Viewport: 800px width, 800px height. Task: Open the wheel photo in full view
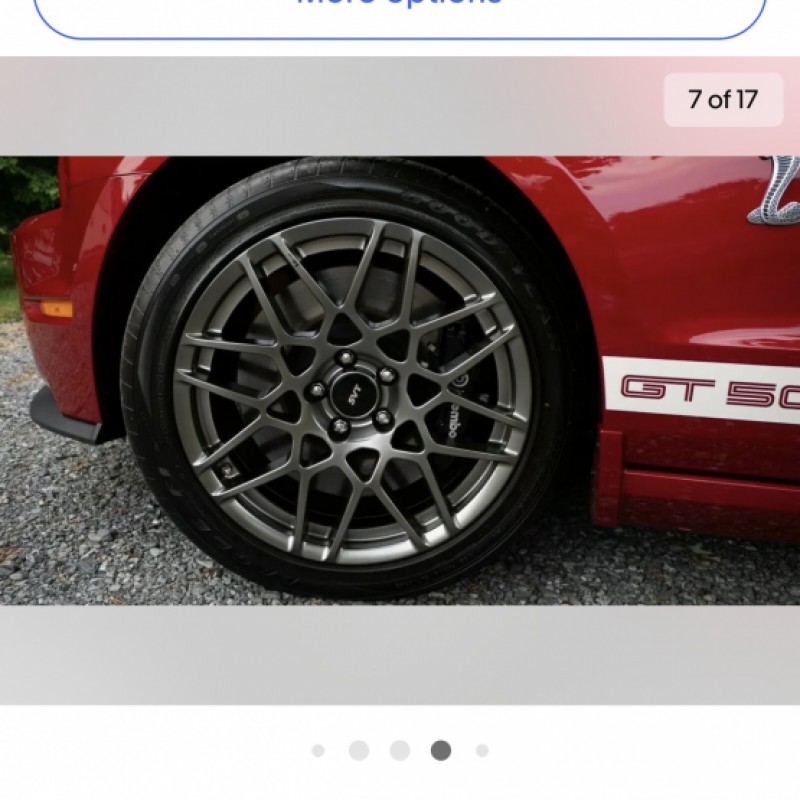[400, 380]
